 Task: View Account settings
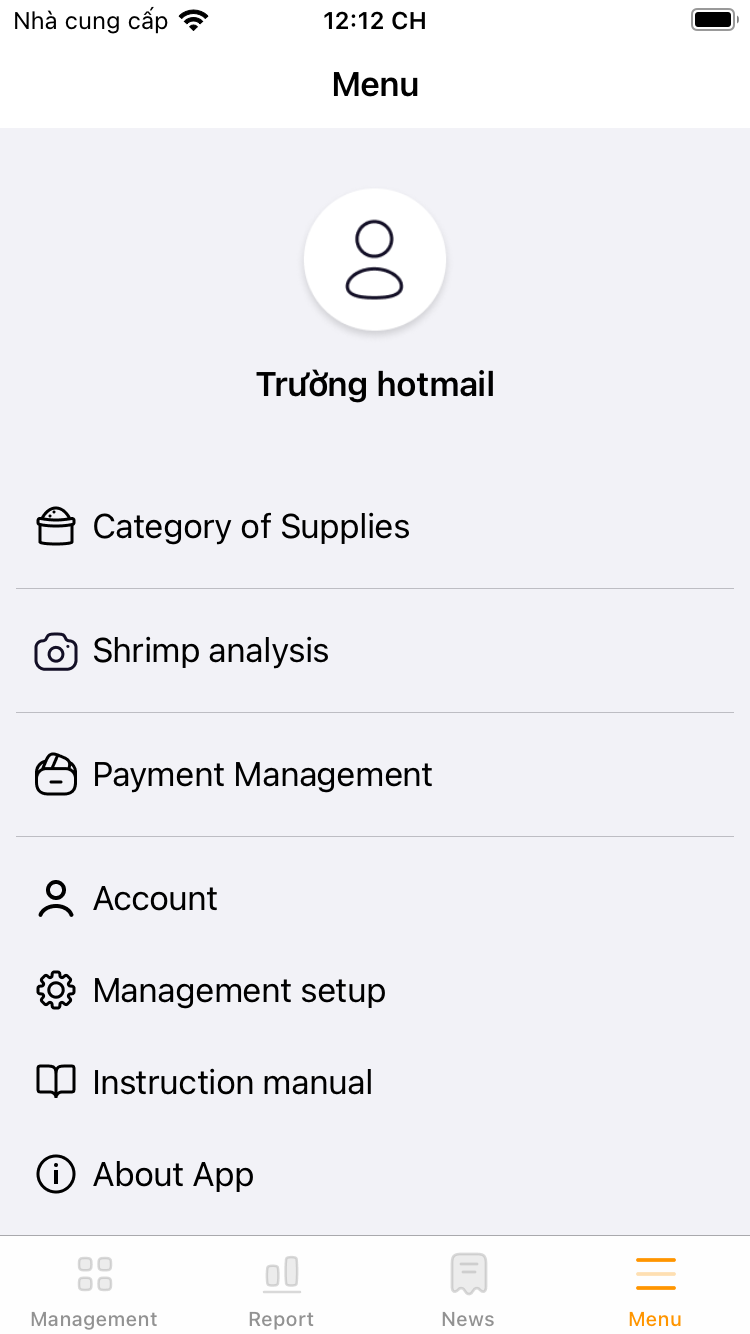155,899
